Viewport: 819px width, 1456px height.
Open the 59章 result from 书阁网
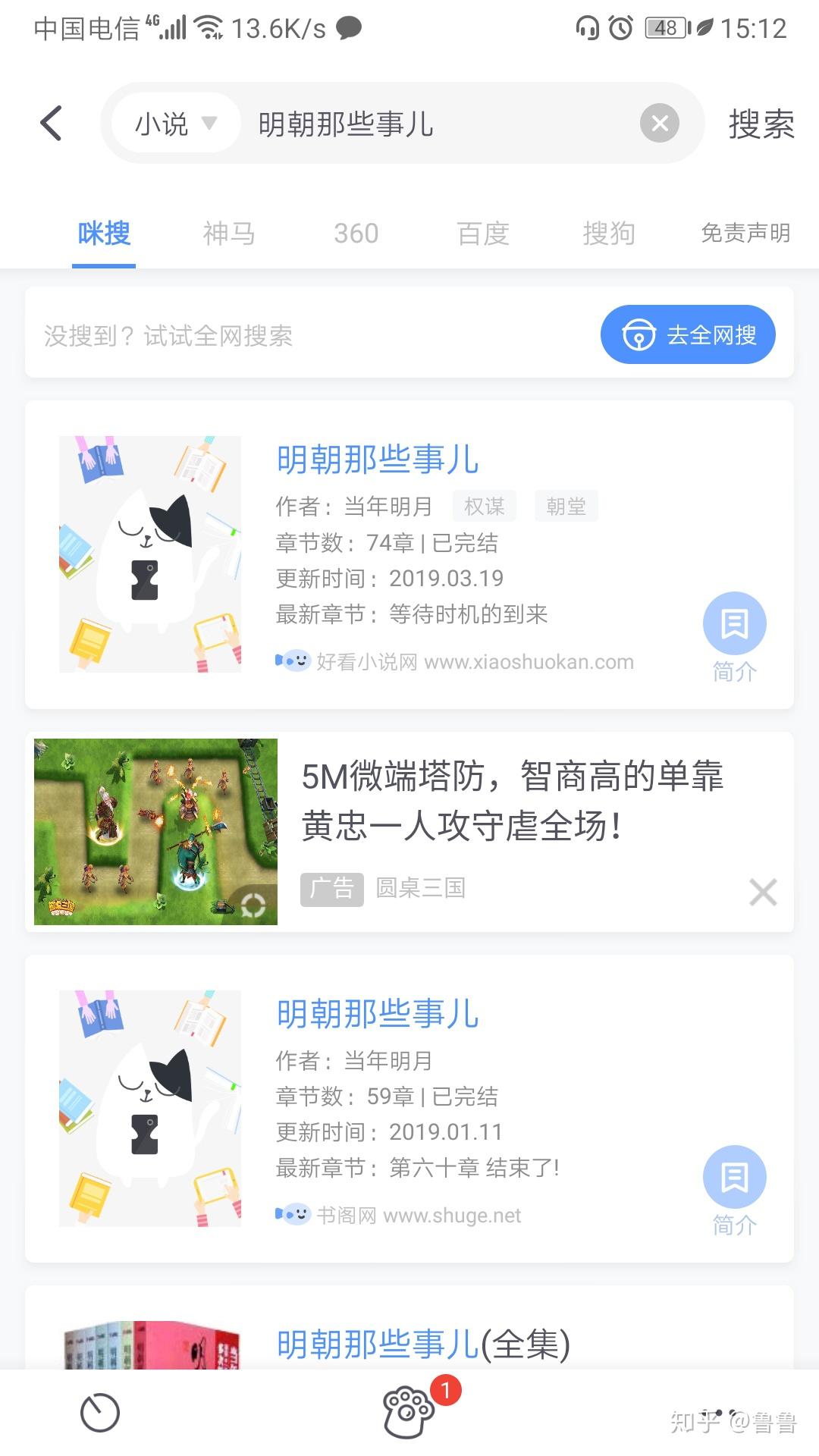pyautogui.click(x=378, y=1014)
